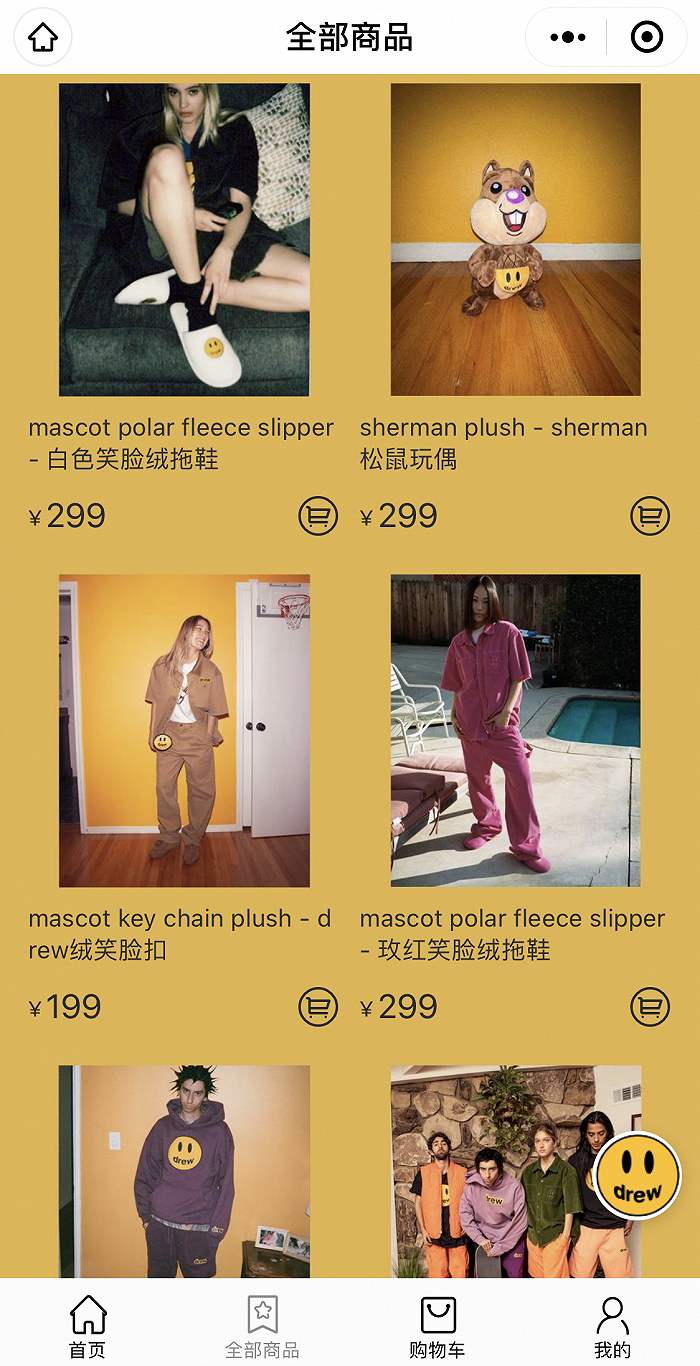Open the mini program three-dot menu

pos(567,38)
